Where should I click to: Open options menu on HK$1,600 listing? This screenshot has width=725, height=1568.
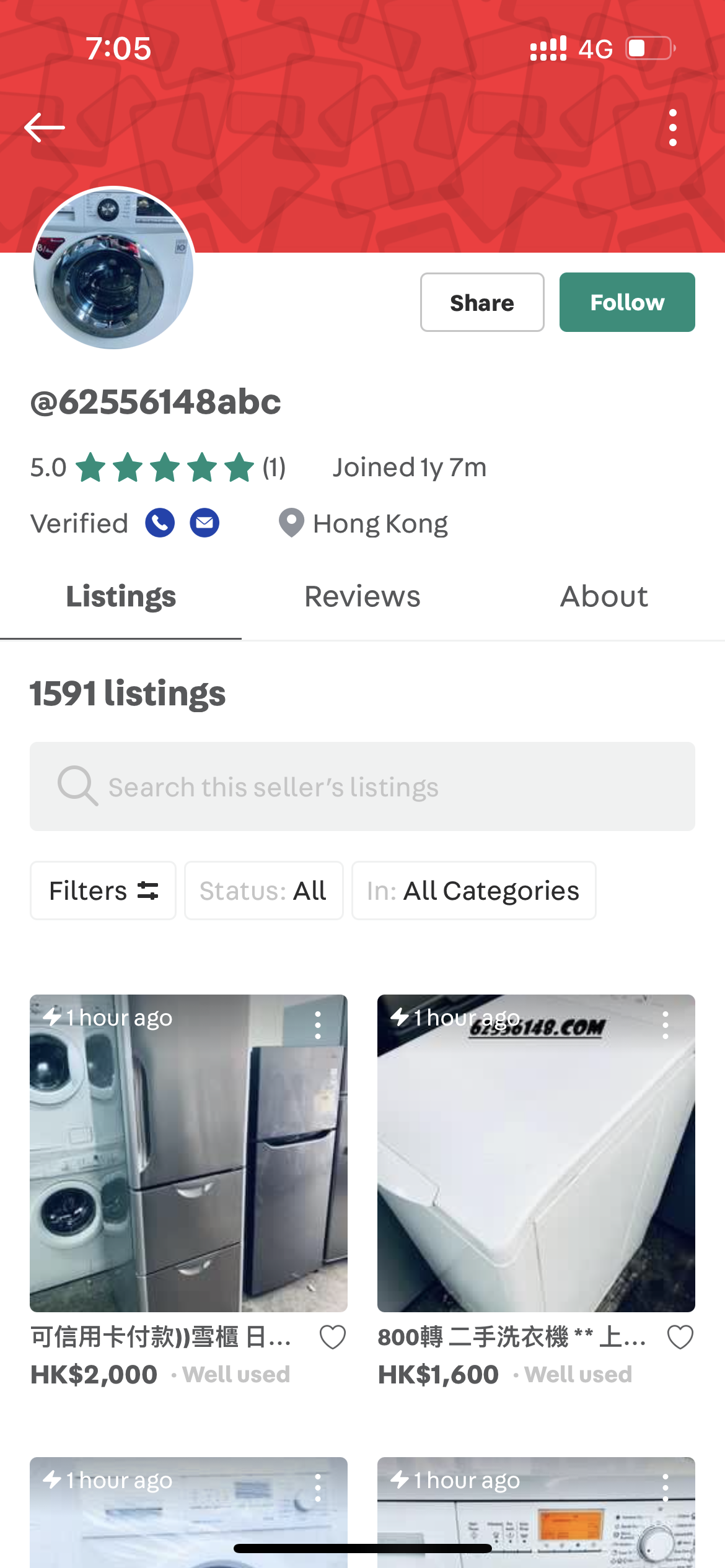pos(666,1026)
